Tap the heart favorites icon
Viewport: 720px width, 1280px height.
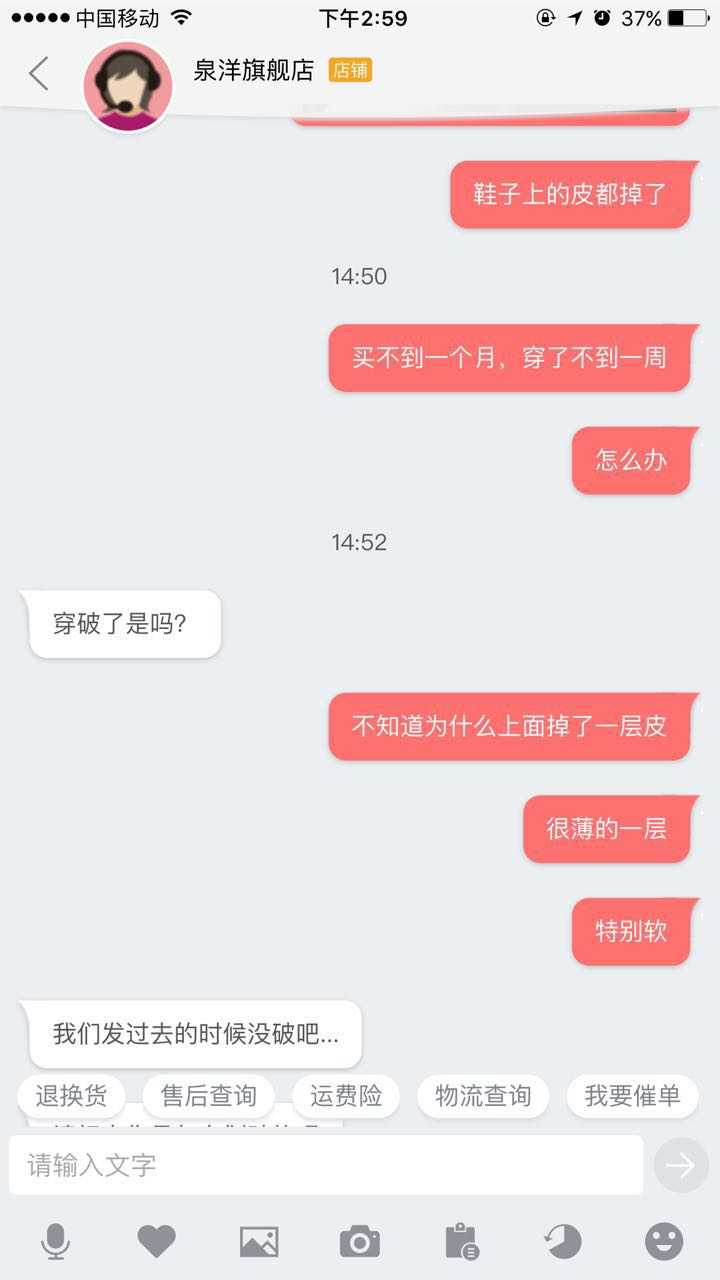[156, 1242]
